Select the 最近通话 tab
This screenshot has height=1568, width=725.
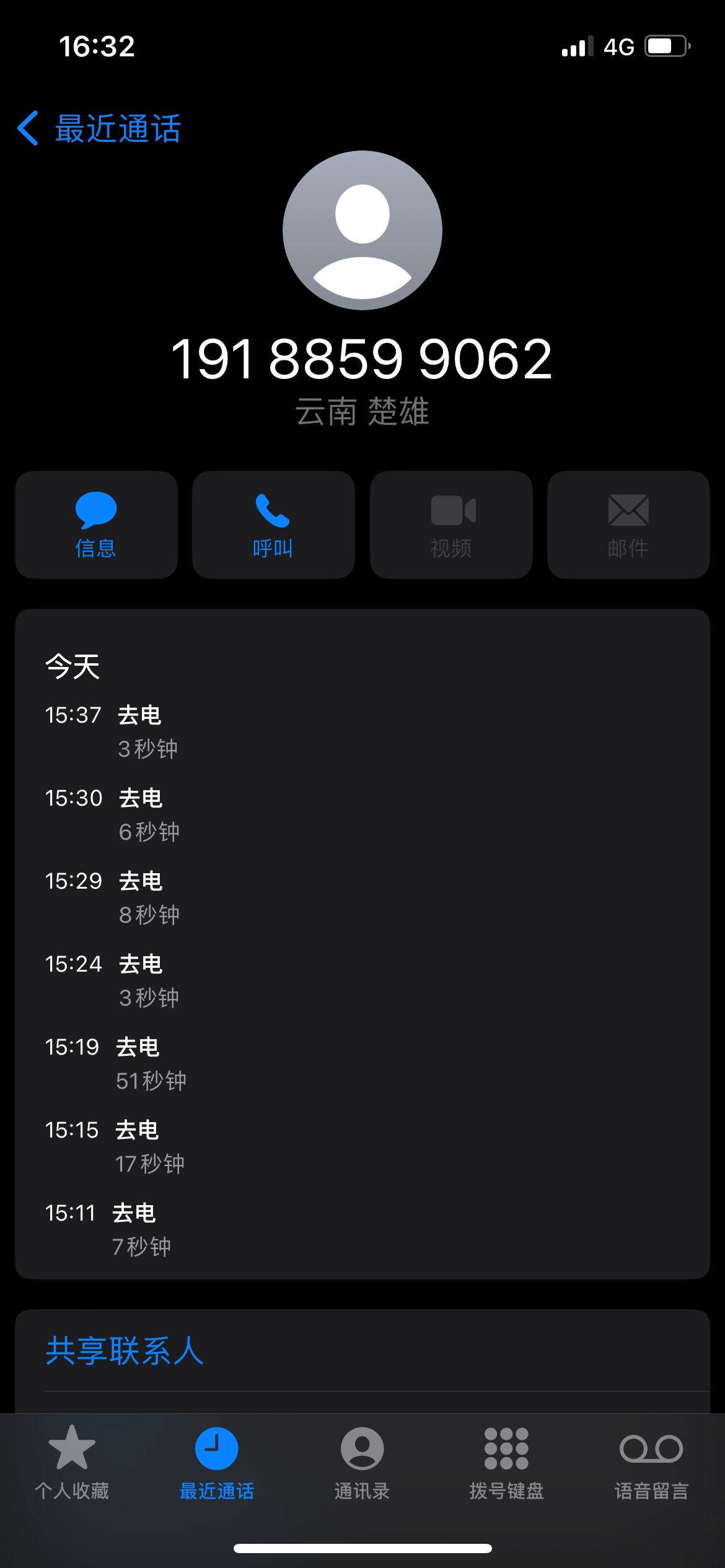coord(217,1463)
